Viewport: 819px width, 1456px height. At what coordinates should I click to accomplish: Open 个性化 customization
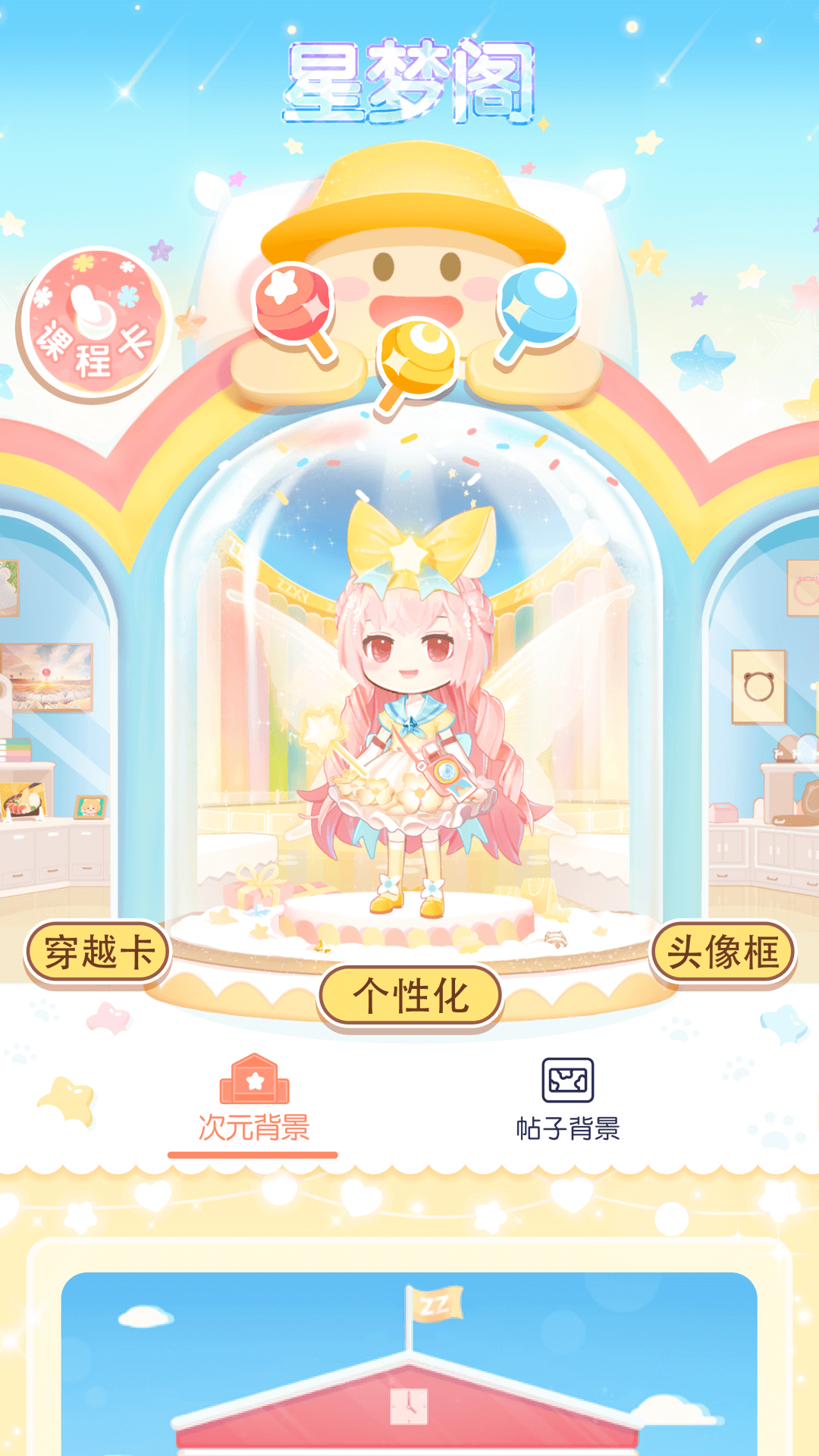coord(410,995)
